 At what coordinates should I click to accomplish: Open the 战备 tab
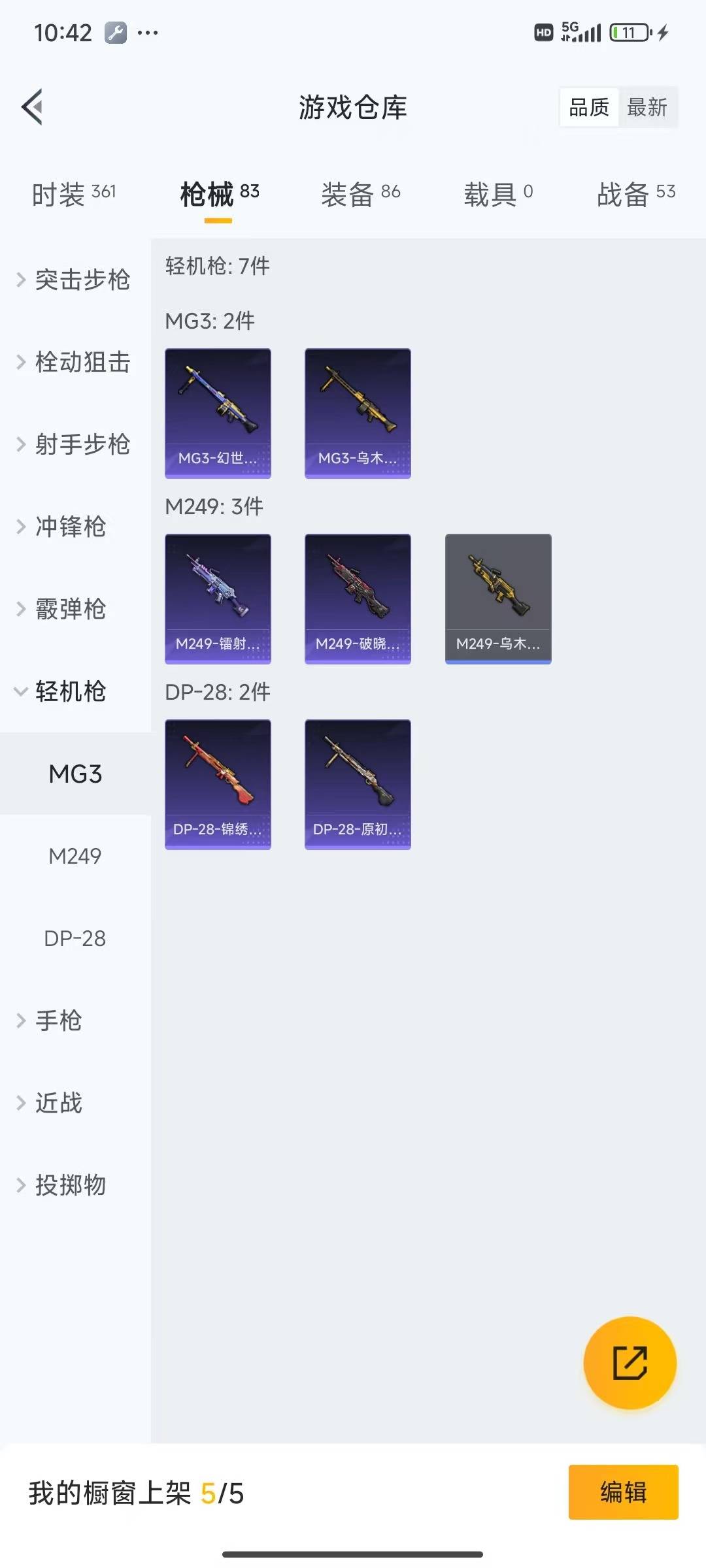click(635, 194)
